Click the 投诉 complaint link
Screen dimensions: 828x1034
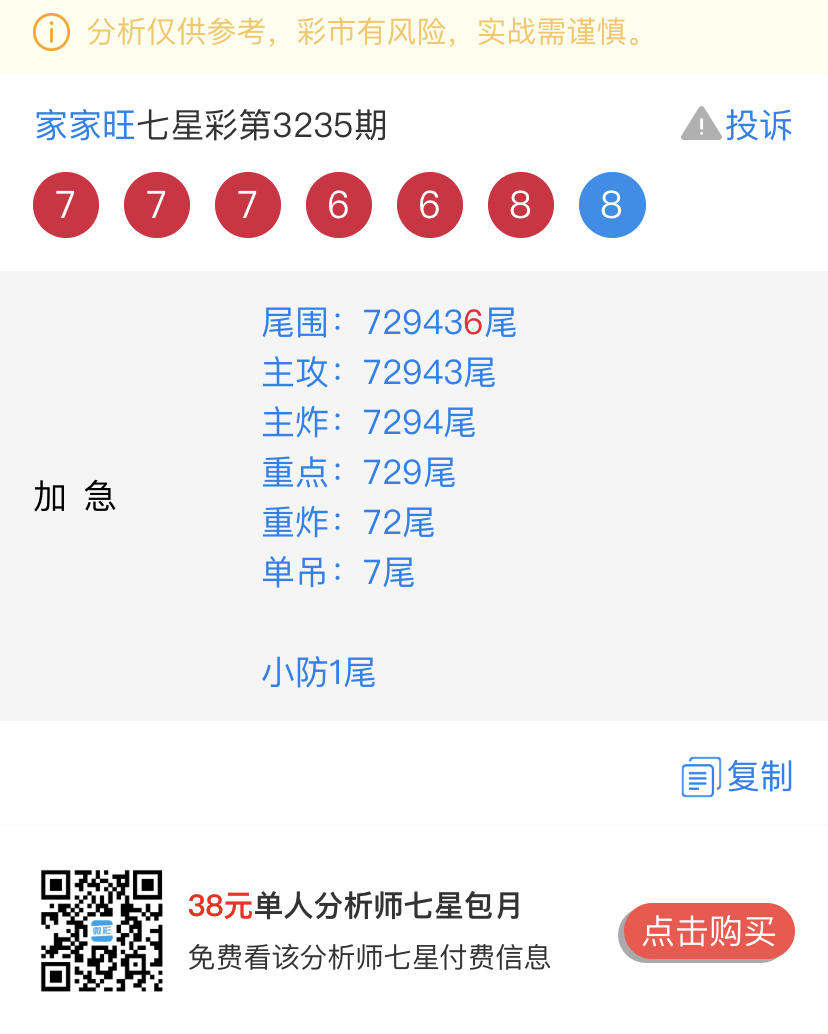click(x=762, y=124)
